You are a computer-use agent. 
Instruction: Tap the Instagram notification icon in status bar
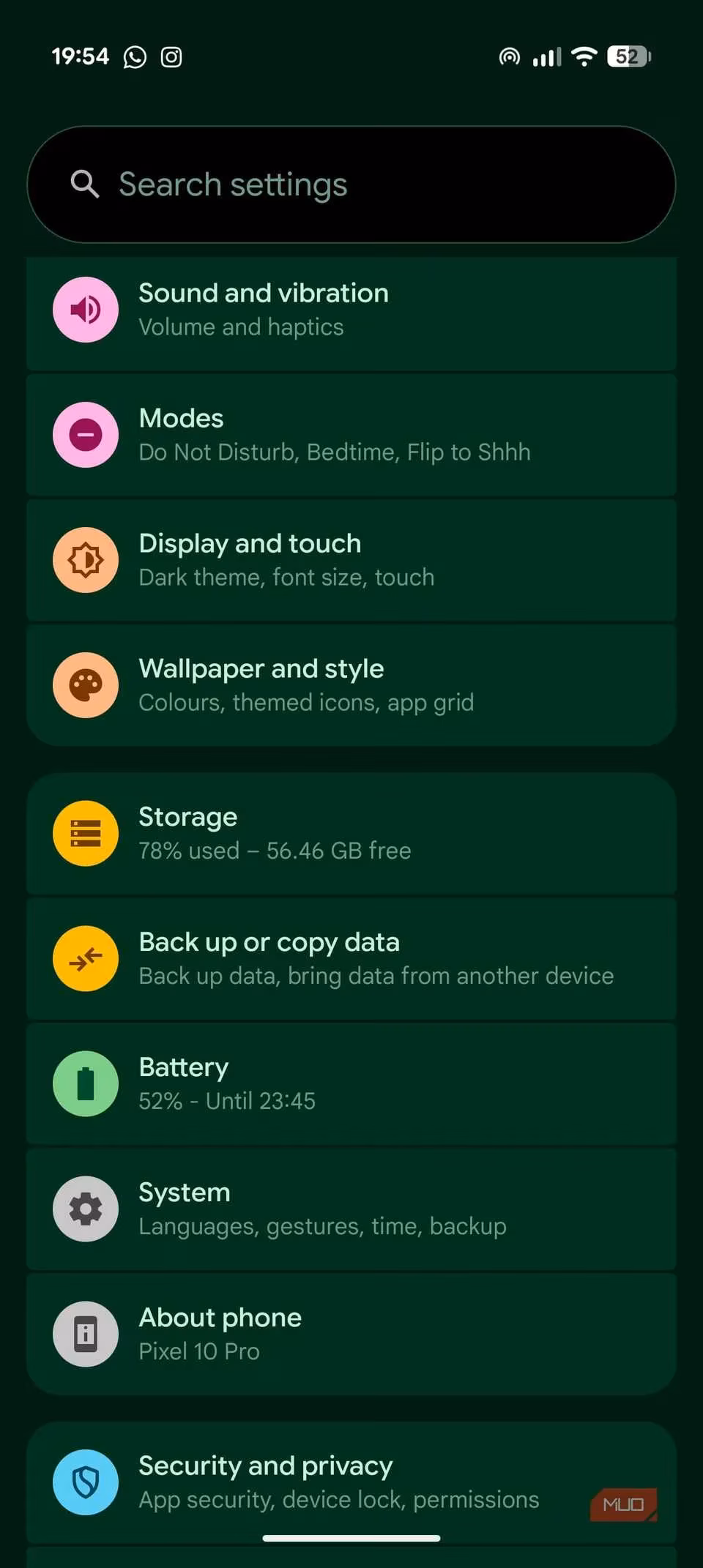[x=171, y=56]
